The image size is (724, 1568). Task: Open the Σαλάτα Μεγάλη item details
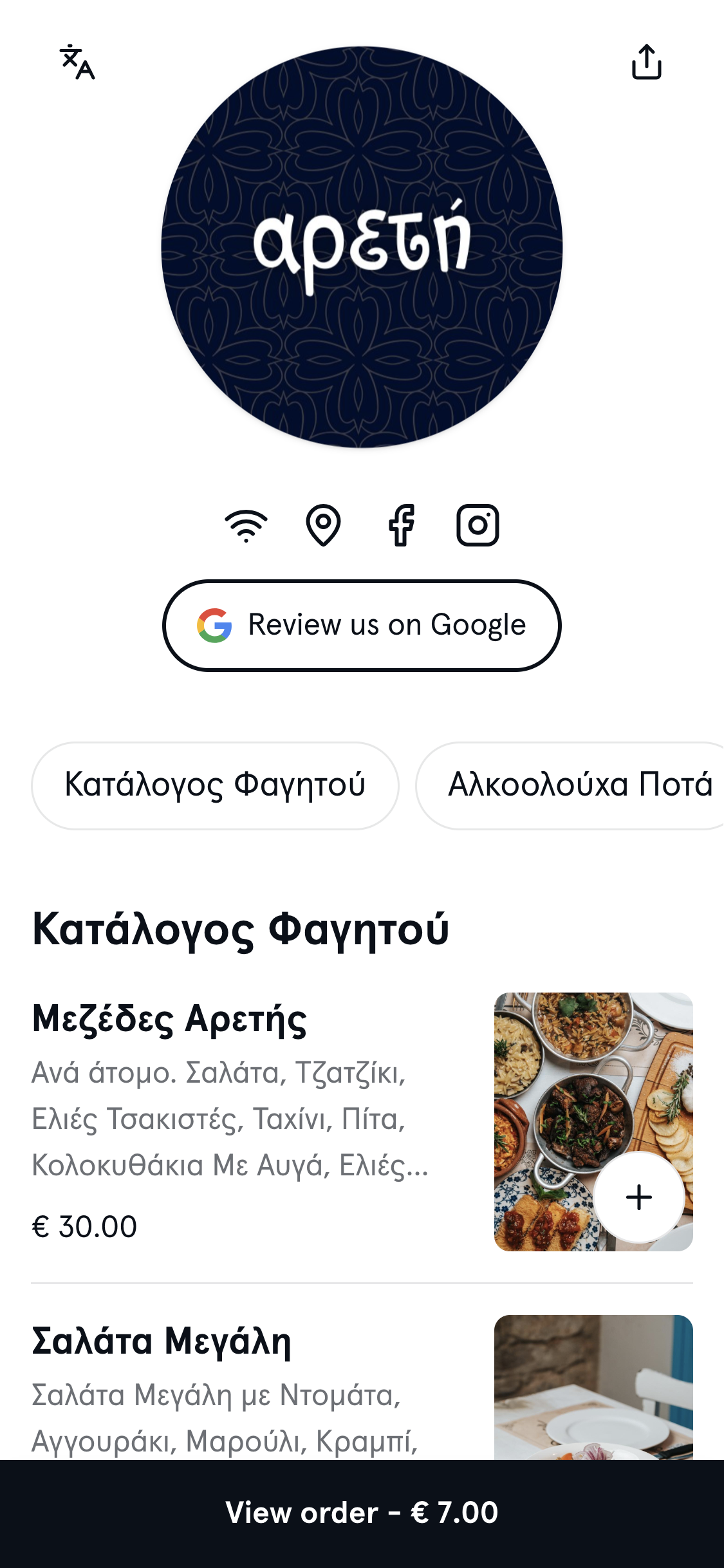tap(161, 1342)
